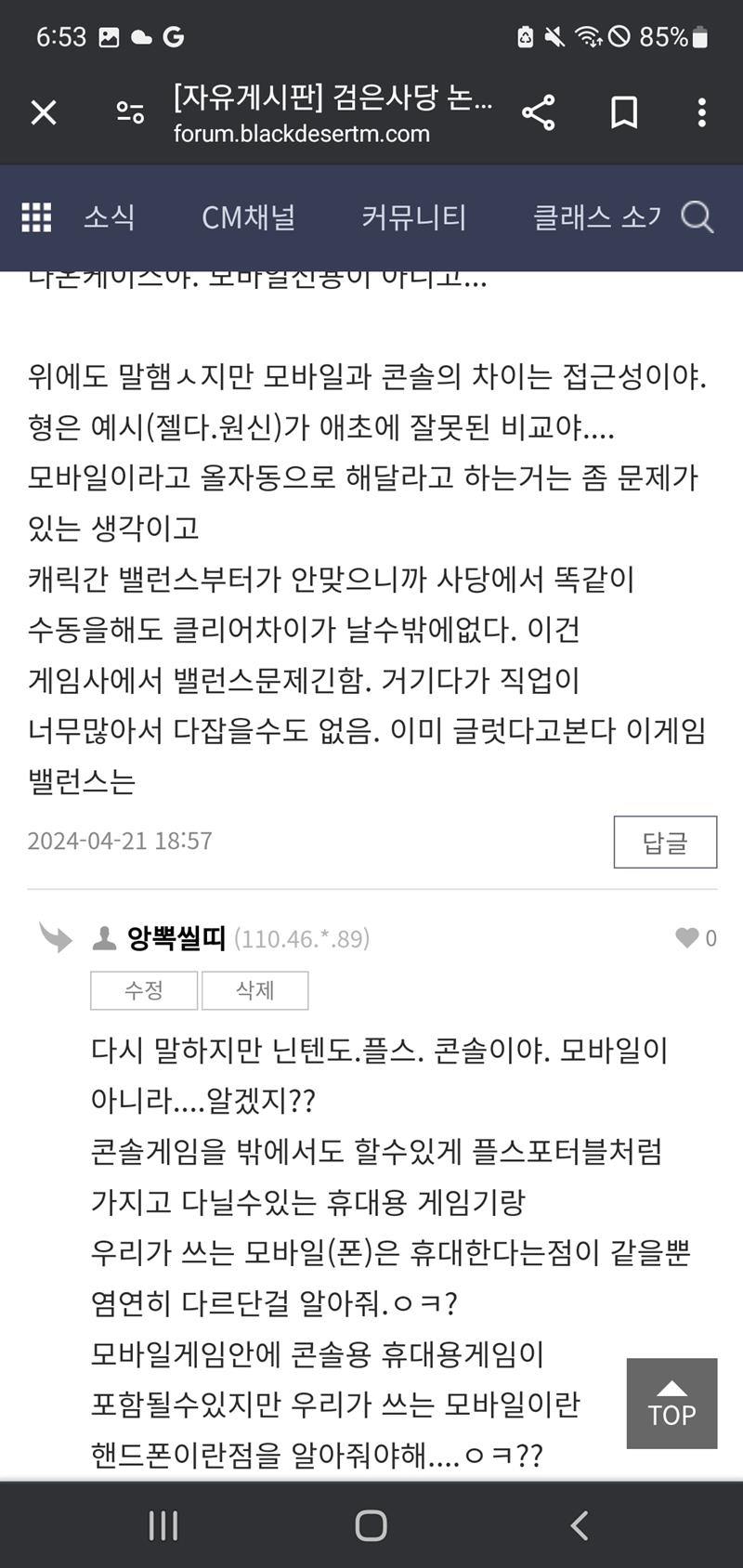The image size is (743, 1568).
Task: Close the browser custom tab
Action: [x=44, y=113]
